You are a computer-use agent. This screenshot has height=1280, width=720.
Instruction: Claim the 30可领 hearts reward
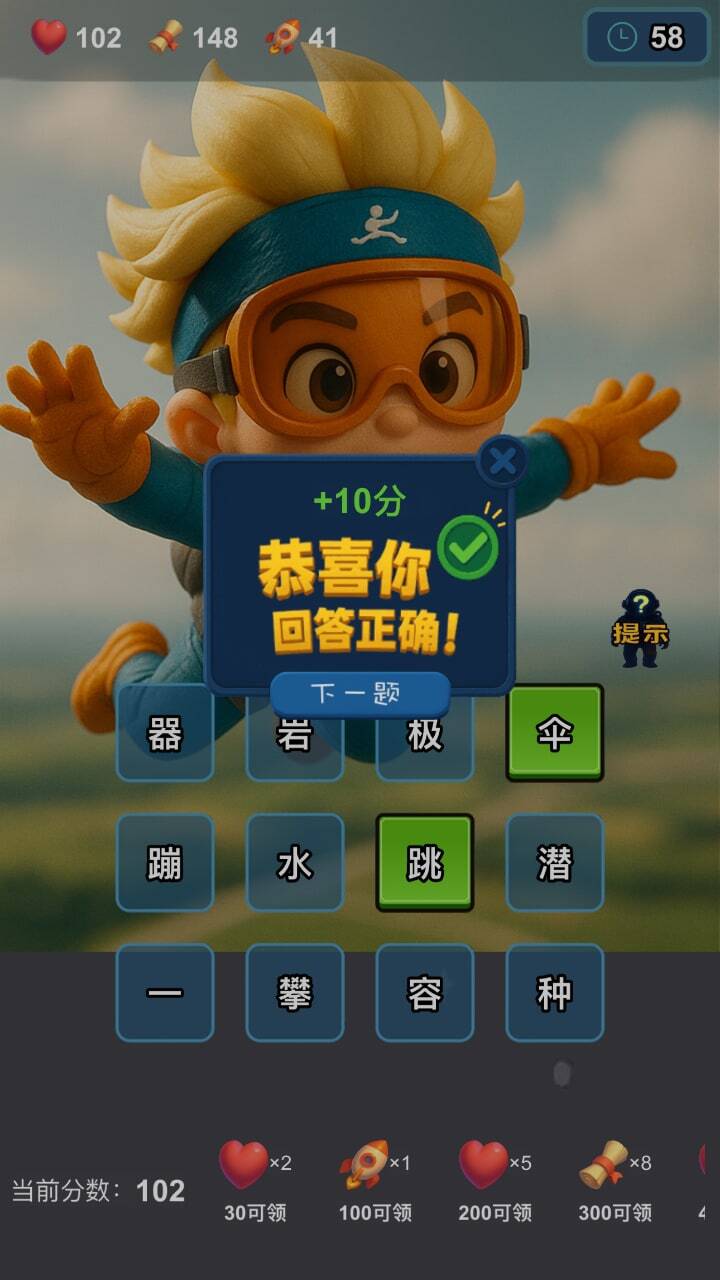[255, 1180]
